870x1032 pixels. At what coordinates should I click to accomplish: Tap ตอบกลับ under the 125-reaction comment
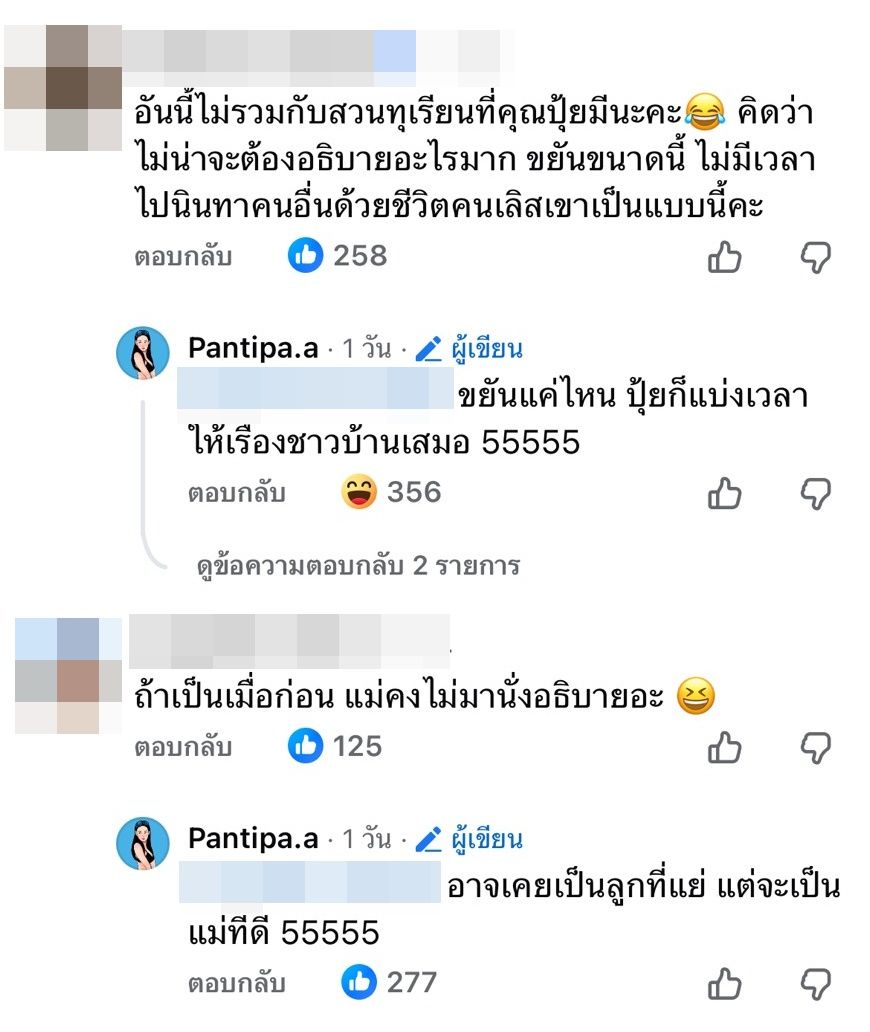pyautogui.click(x=183, y=746)
